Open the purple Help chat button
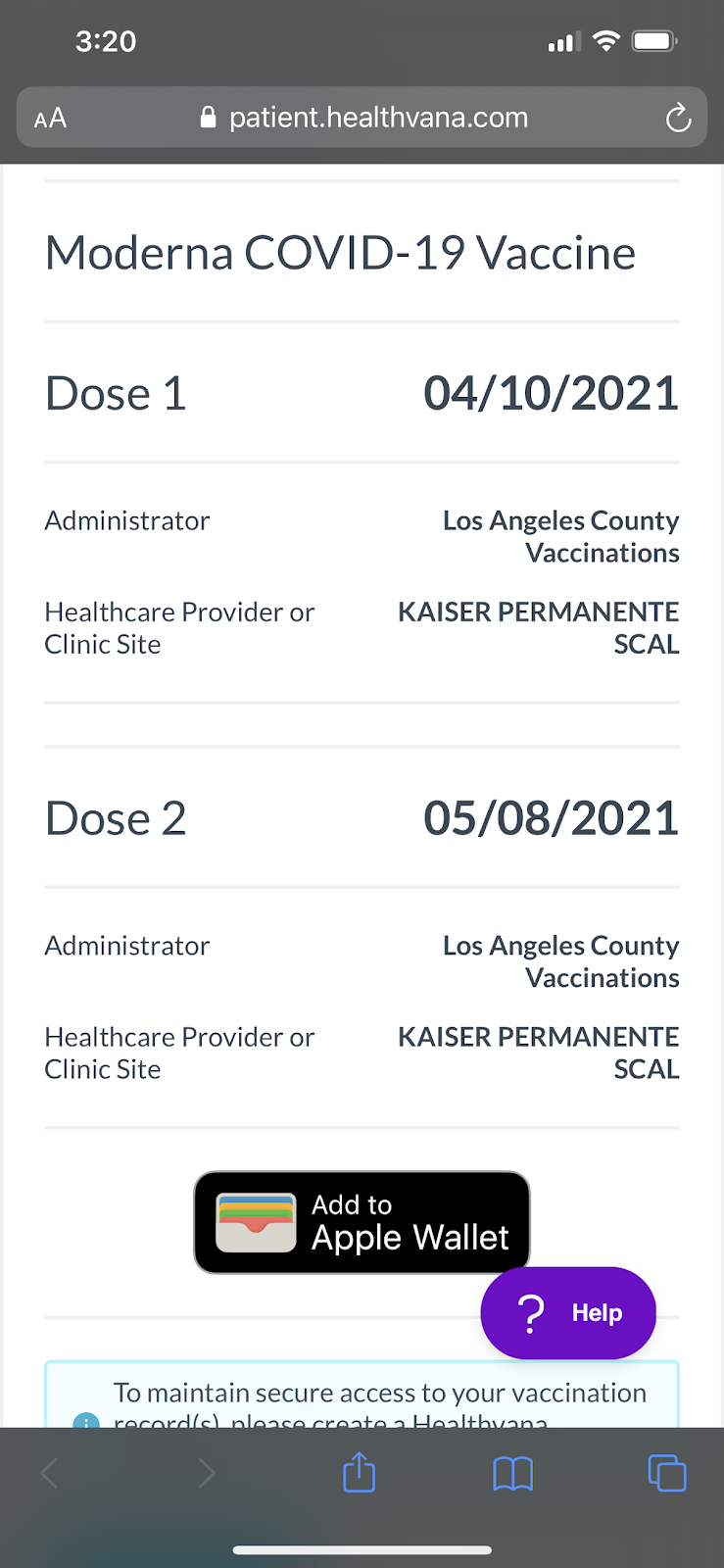 pos(568,1312)
